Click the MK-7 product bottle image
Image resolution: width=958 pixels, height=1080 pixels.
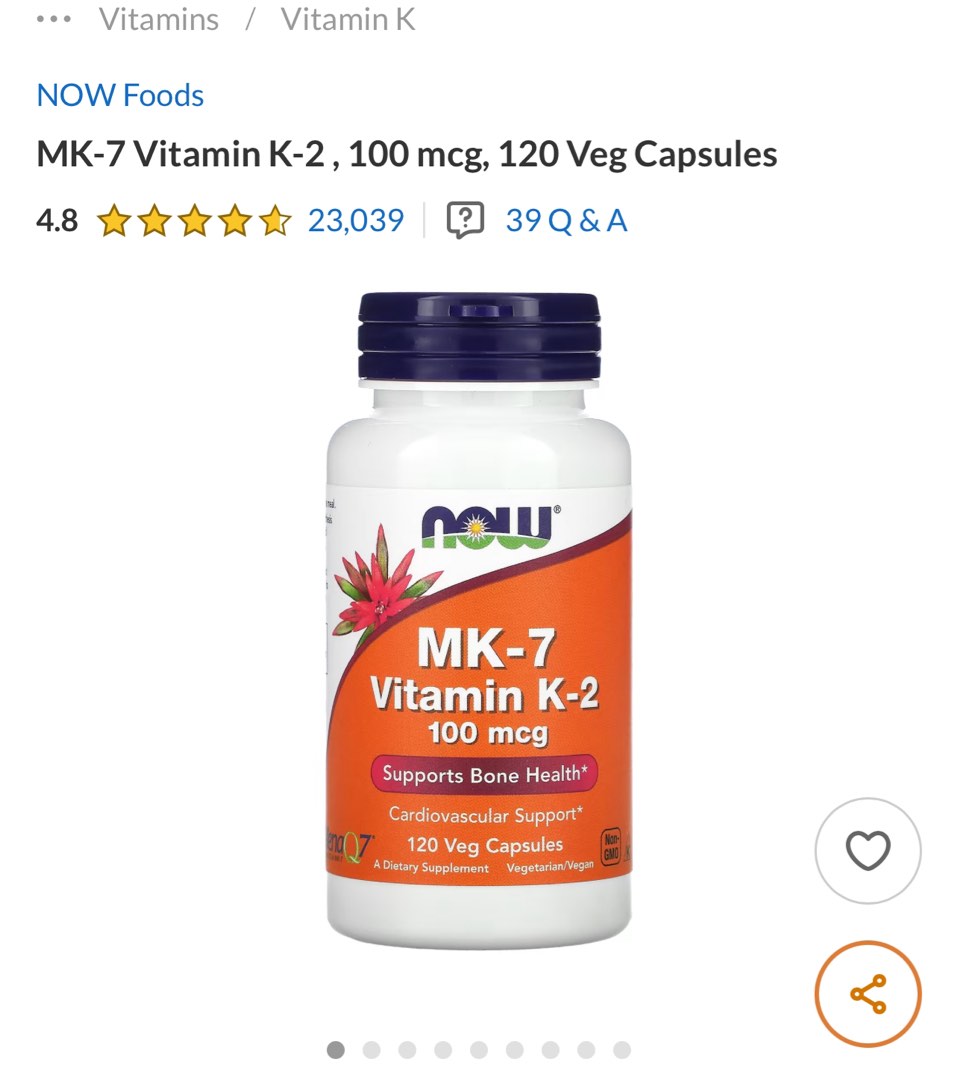[479, 620]
